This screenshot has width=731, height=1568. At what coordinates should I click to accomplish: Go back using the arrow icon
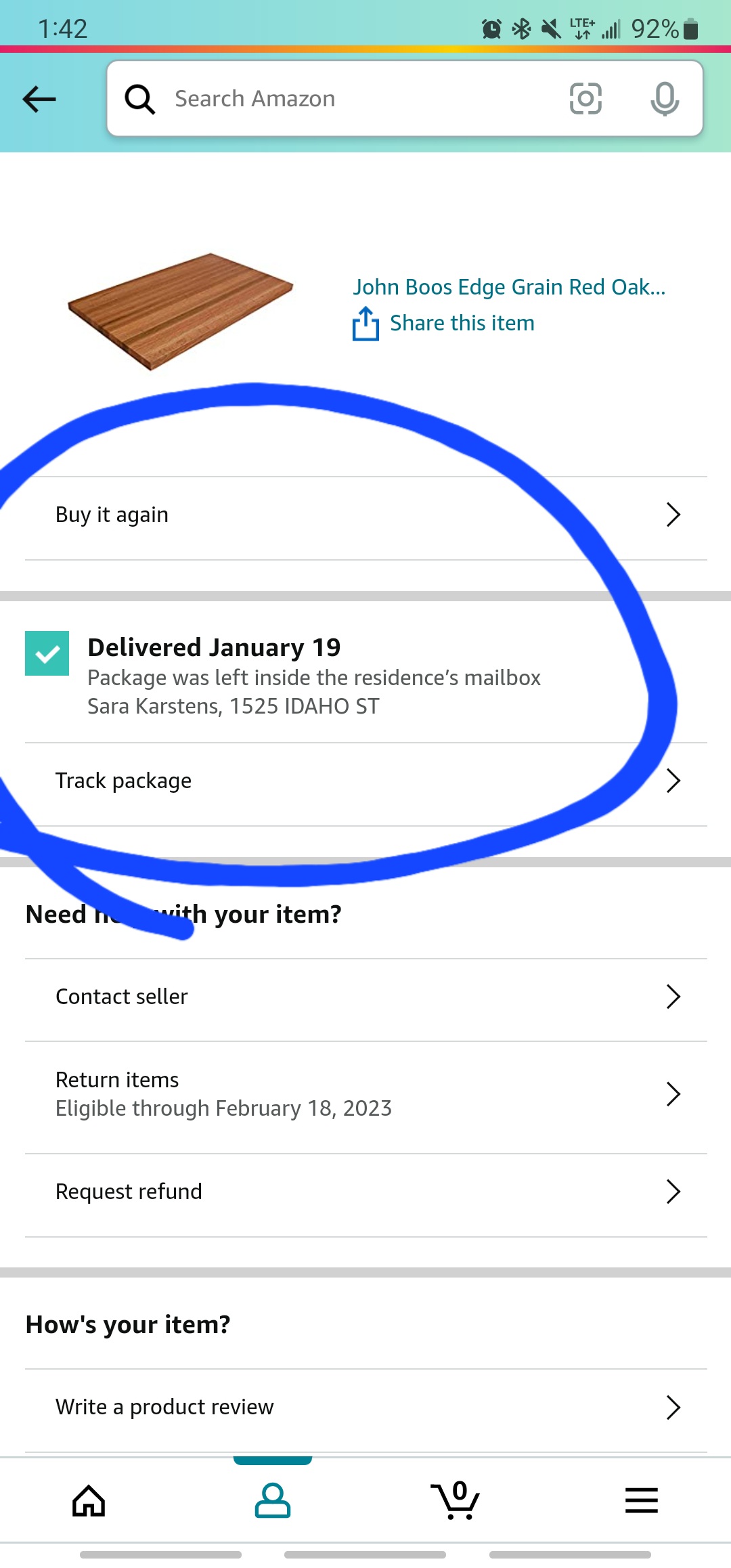point(39,100)
